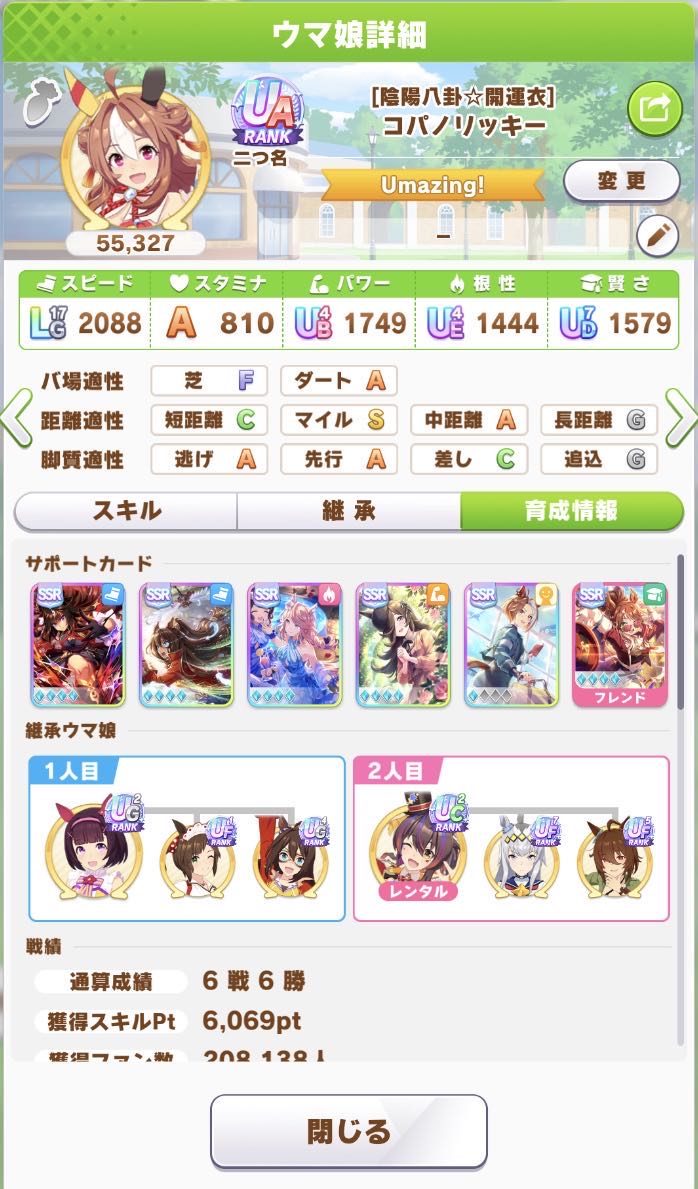698x1189 pixels.
Task: Open the フレンド support card
Action: coord(619,644)
